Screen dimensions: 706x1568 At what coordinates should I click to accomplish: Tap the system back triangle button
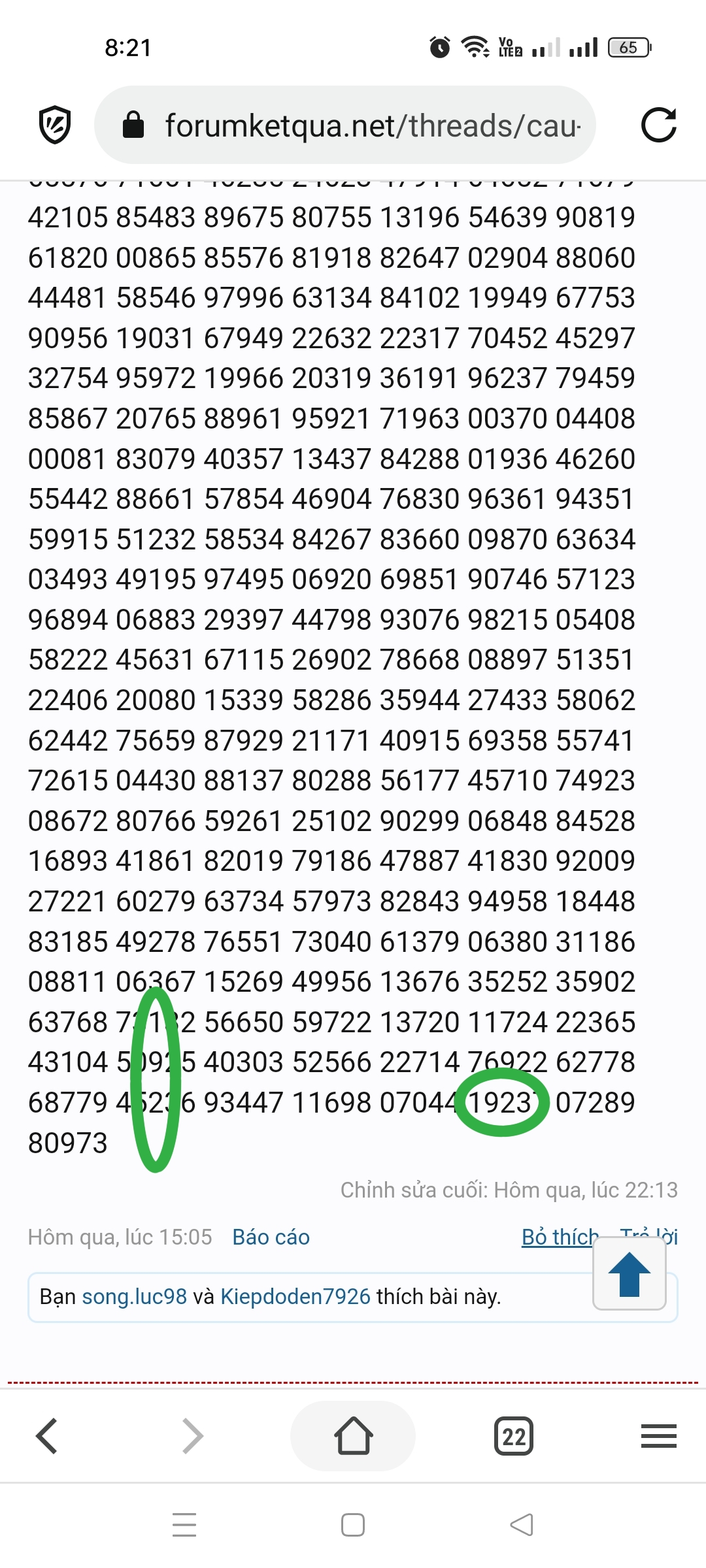coord(521,1525)
